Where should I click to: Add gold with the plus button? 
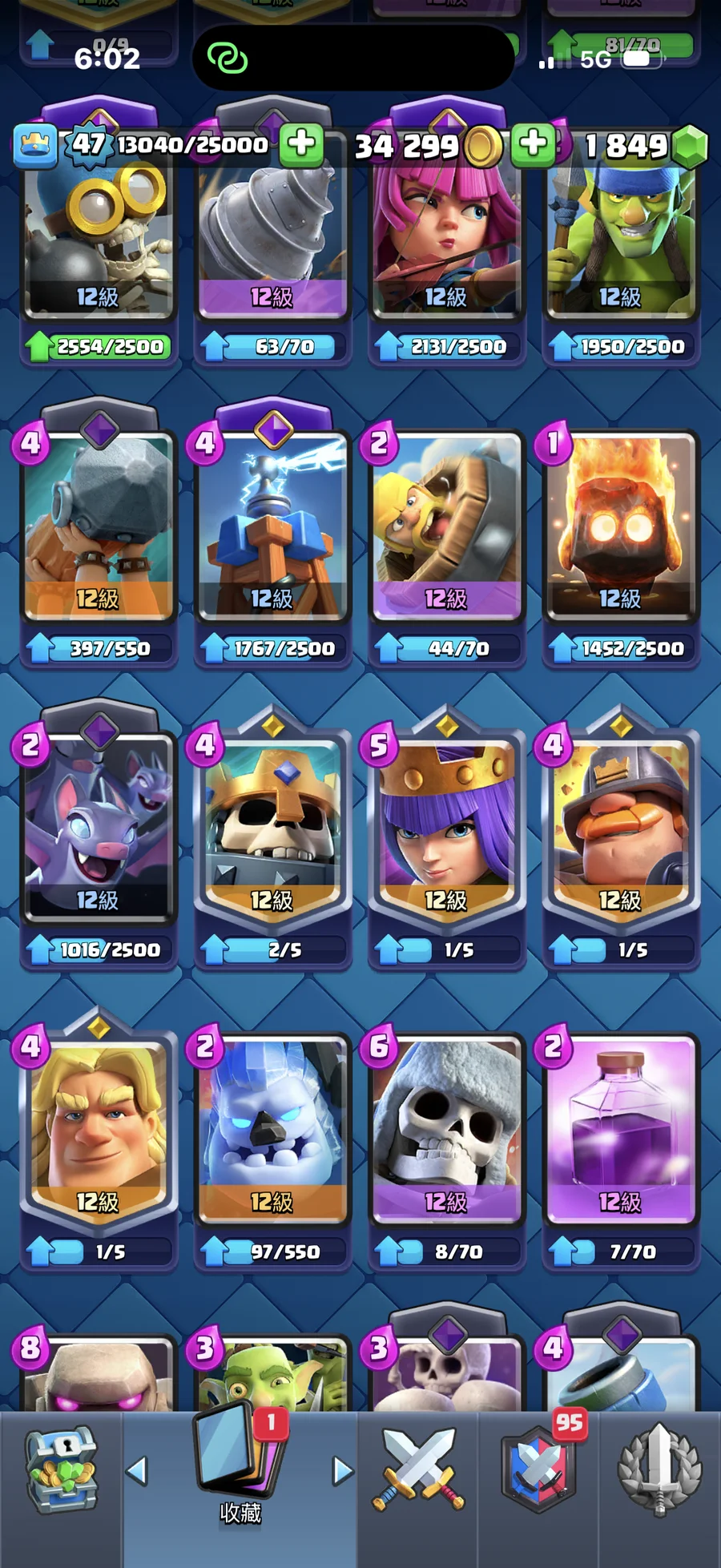point(533,144)
